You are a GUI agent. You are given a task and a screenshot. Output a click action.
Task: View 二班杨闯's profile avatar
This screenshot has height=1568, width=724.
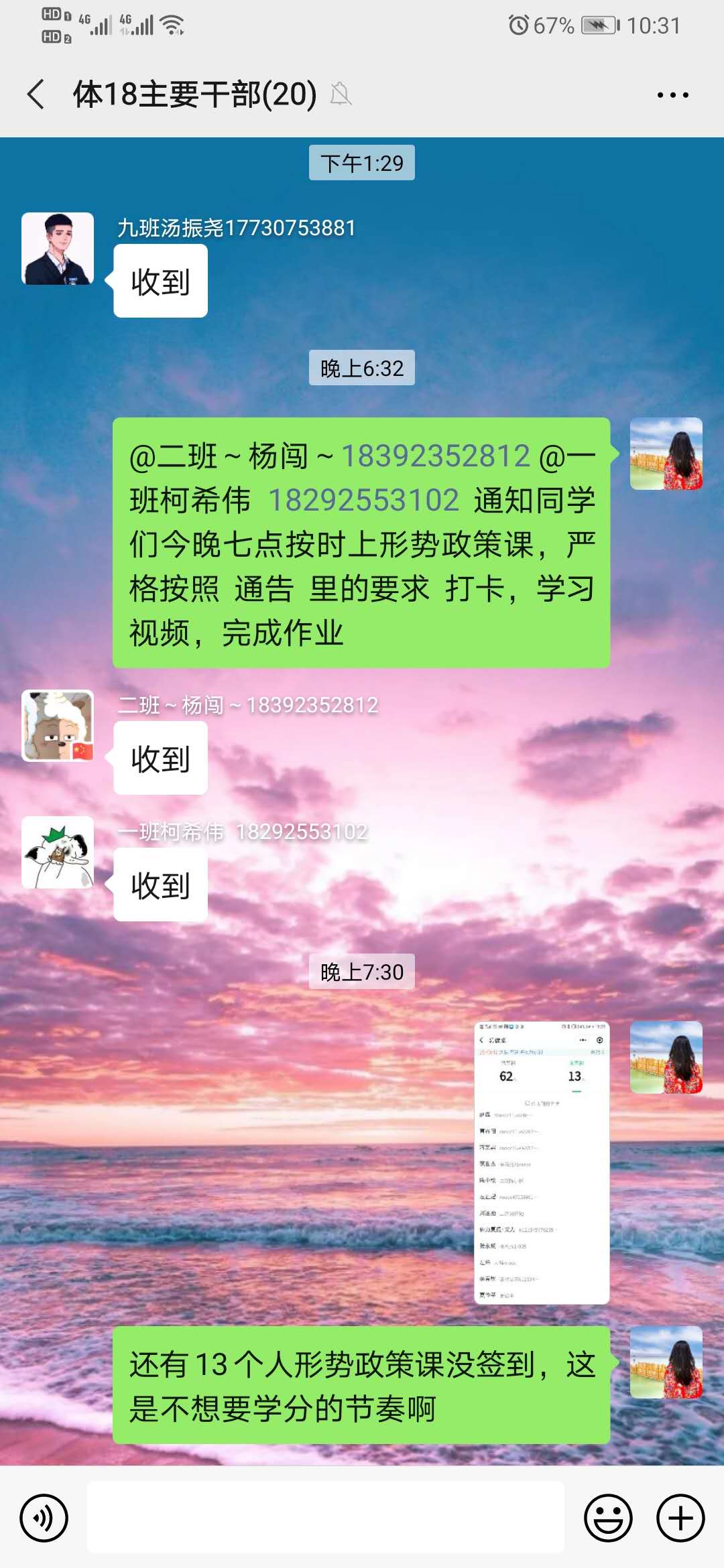tap(58, 726)
